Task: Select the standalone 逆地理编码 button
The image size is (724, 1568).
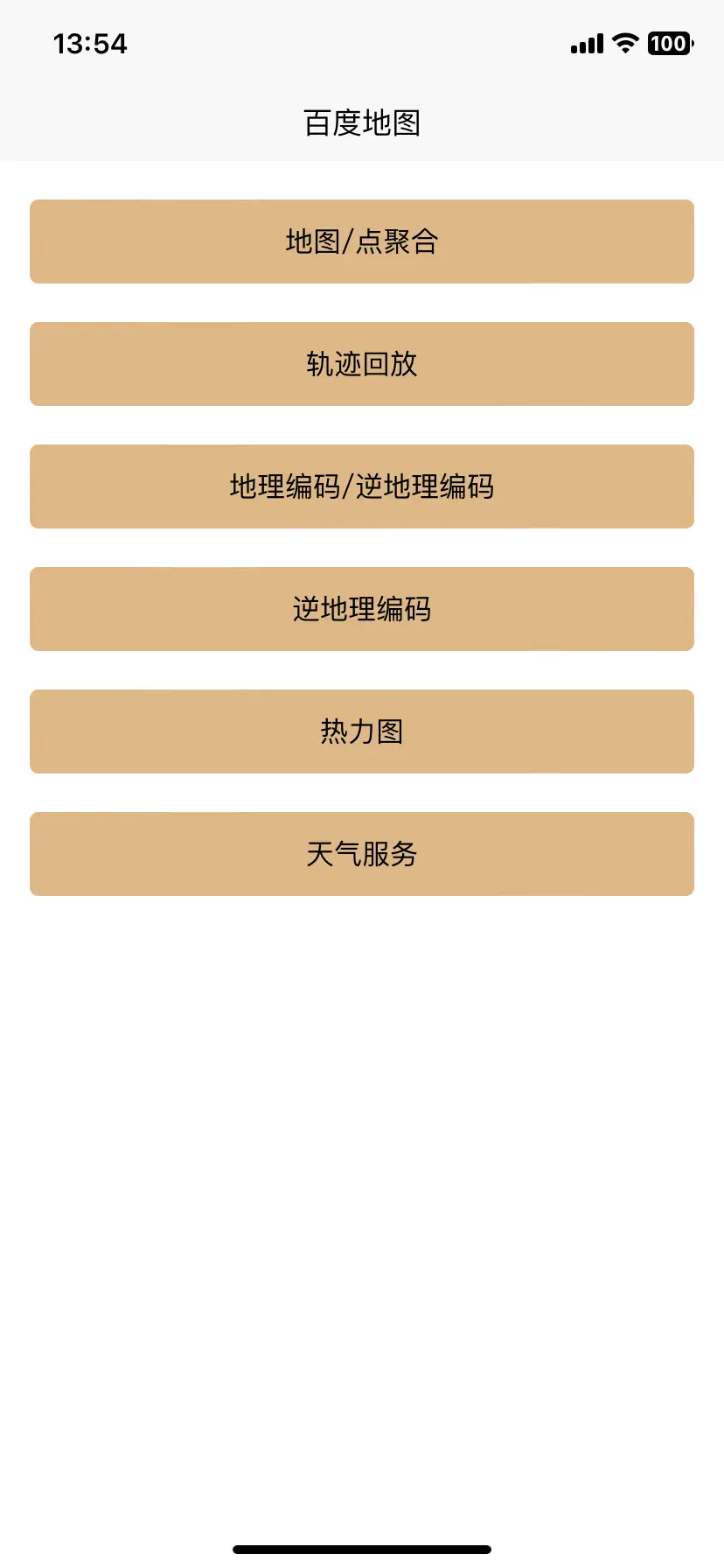Action: [x=362, y=609]
